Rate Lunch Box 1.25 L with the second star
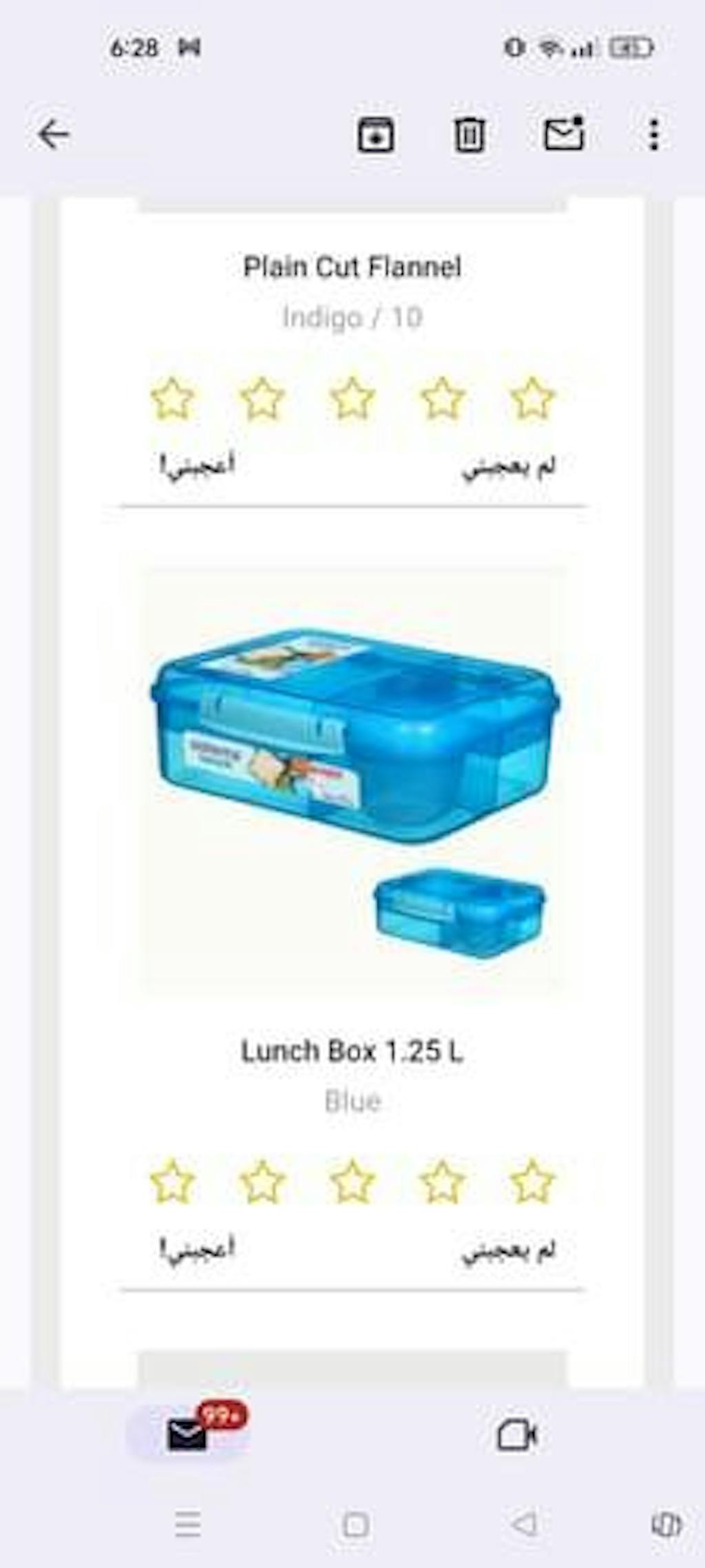The height and width of the screenshot is (1568, 705). [x=262, y=1182]
